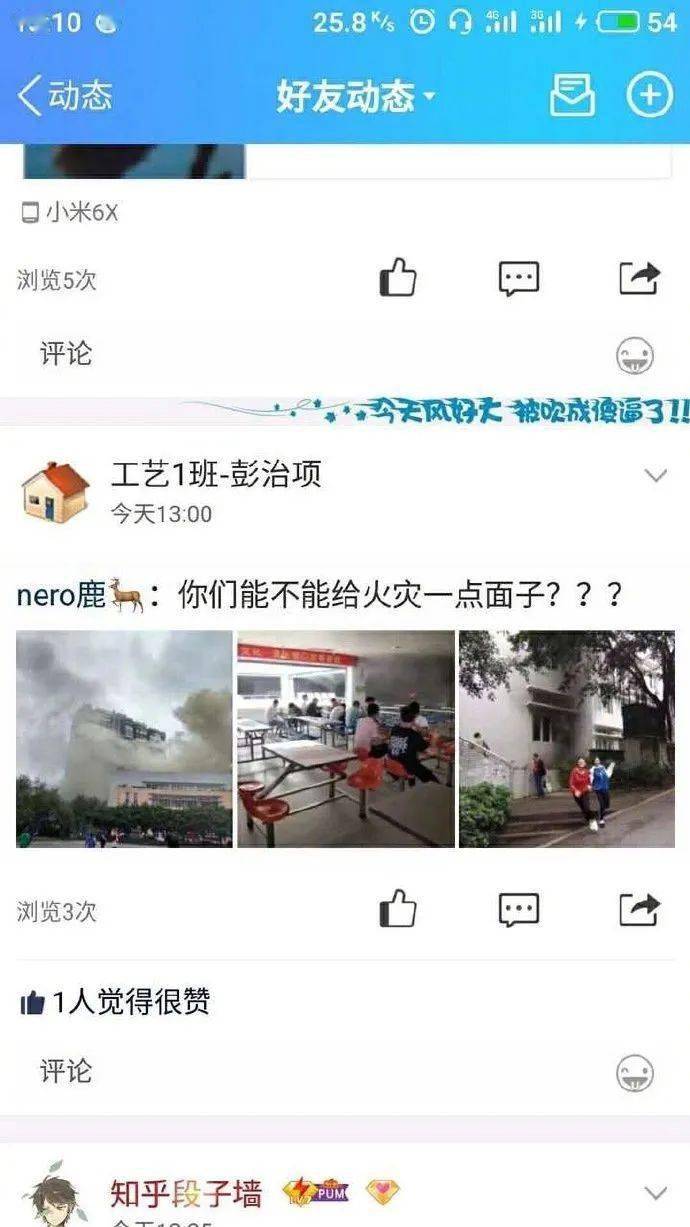Open emoji picker in first 评论 box
The width and height of the screenshot is (690, 1227).
point(634,356)
